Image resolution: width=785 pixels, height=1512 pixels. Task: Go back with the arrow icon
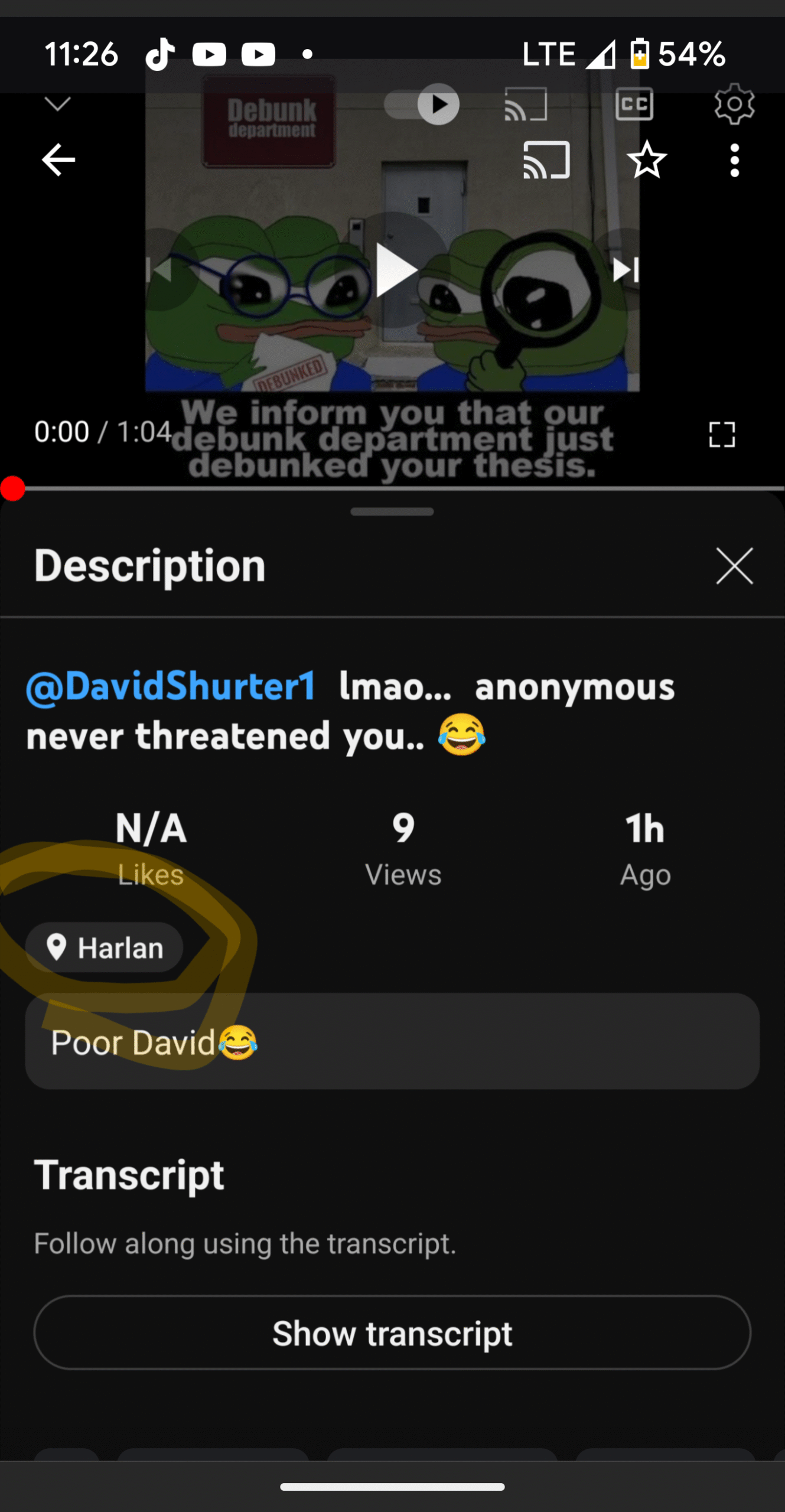(58, 159)
